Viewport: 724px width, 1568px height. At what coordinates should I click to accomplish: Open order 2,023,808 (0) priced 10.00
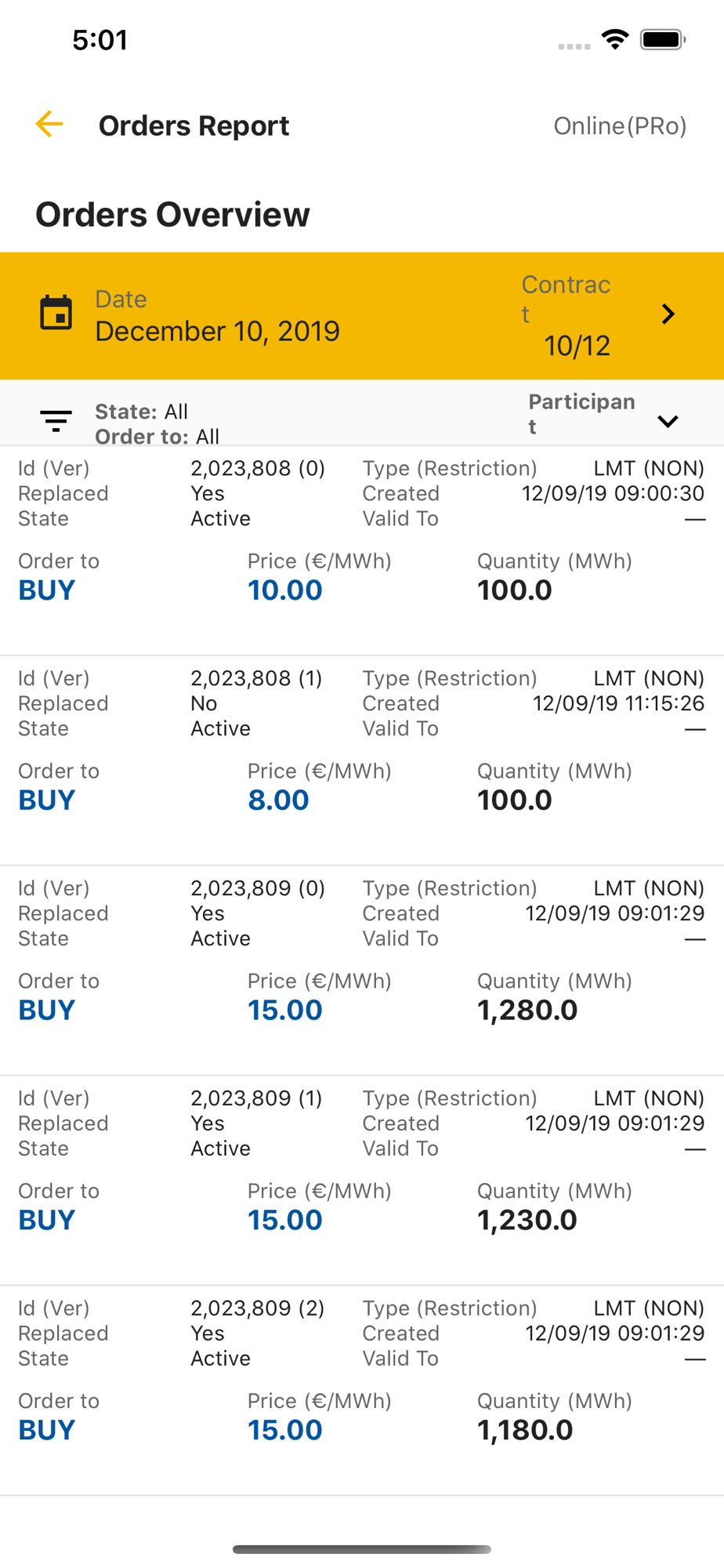(362, 551)
